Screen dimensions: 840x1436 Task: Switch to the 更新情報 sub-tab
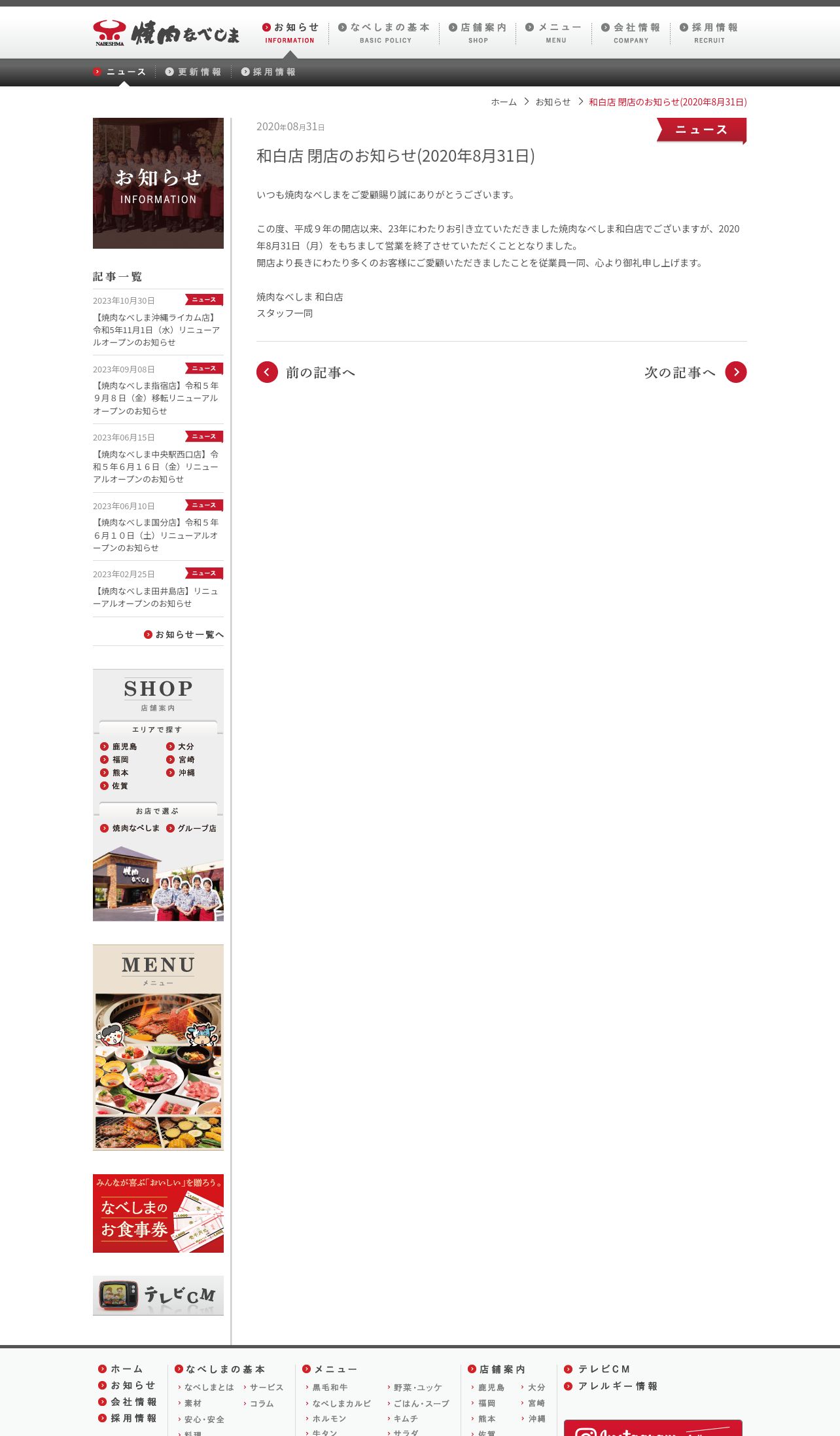(194, 72)
